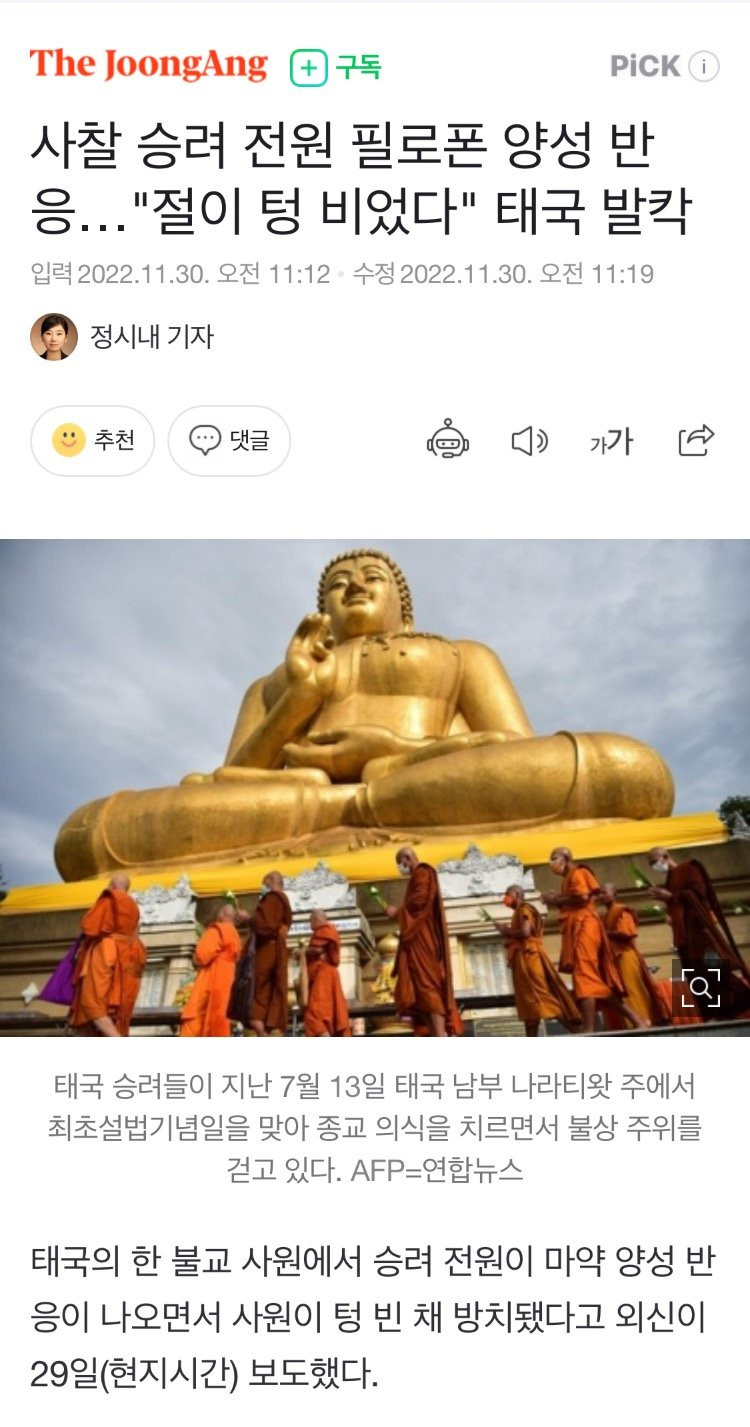The image size is (750, 1427).
Task: Share this article
Action: pyautogui.click(x=696, y=441)
